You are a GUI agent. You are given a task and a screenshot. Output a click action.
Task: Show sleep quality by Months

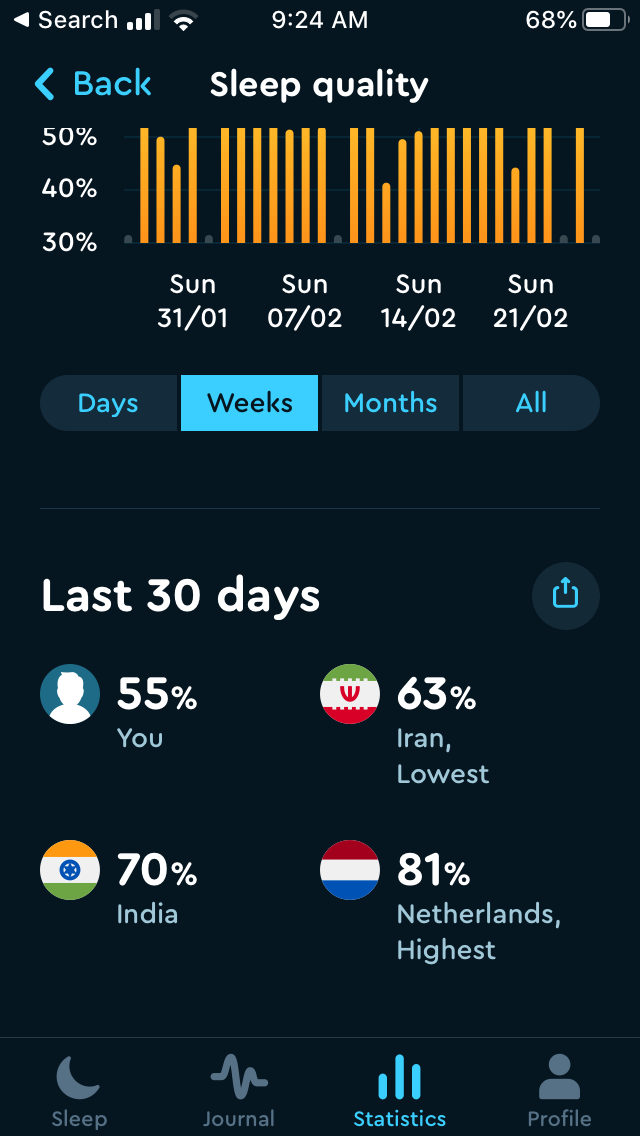point(390,403)
